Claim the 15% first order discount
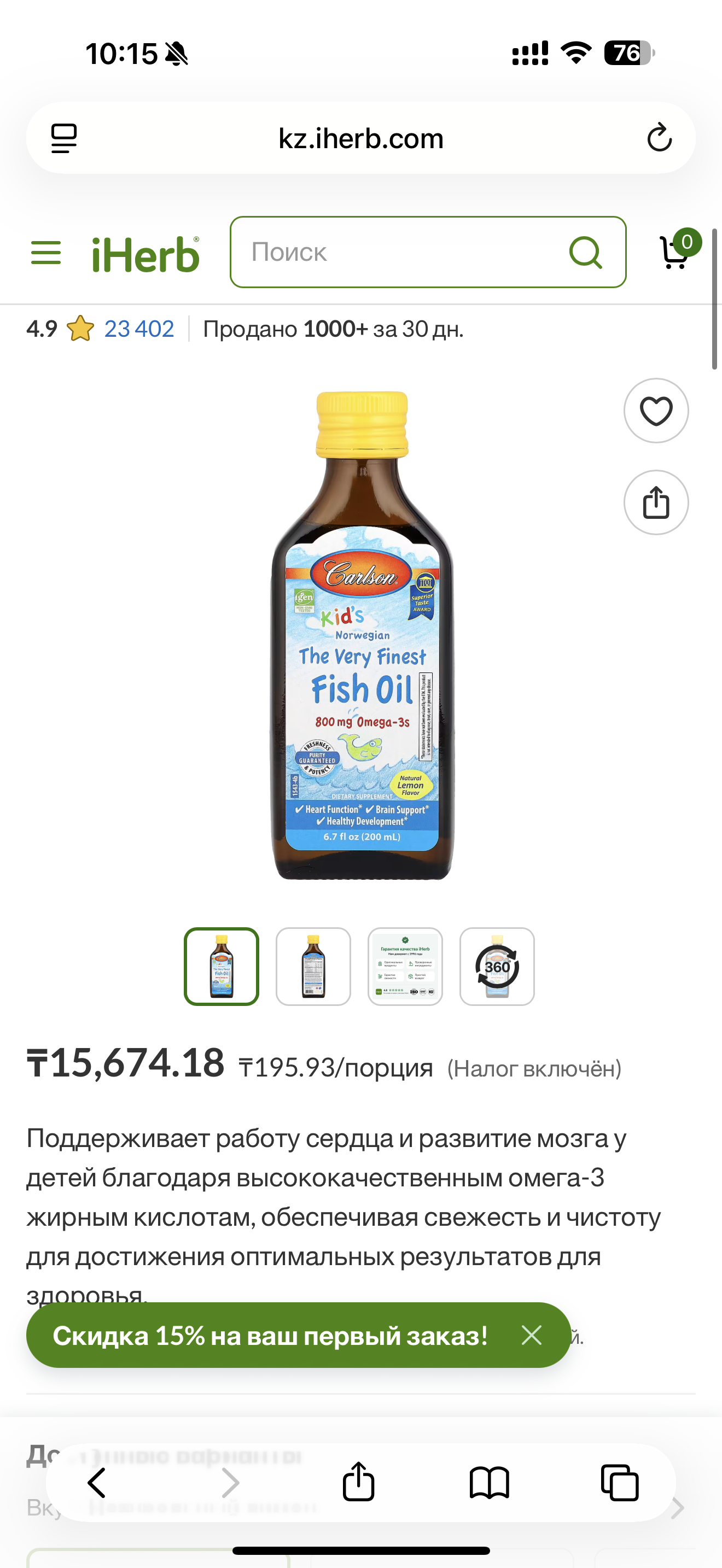Screen dimensions: 722x1568 point(270,1336)
